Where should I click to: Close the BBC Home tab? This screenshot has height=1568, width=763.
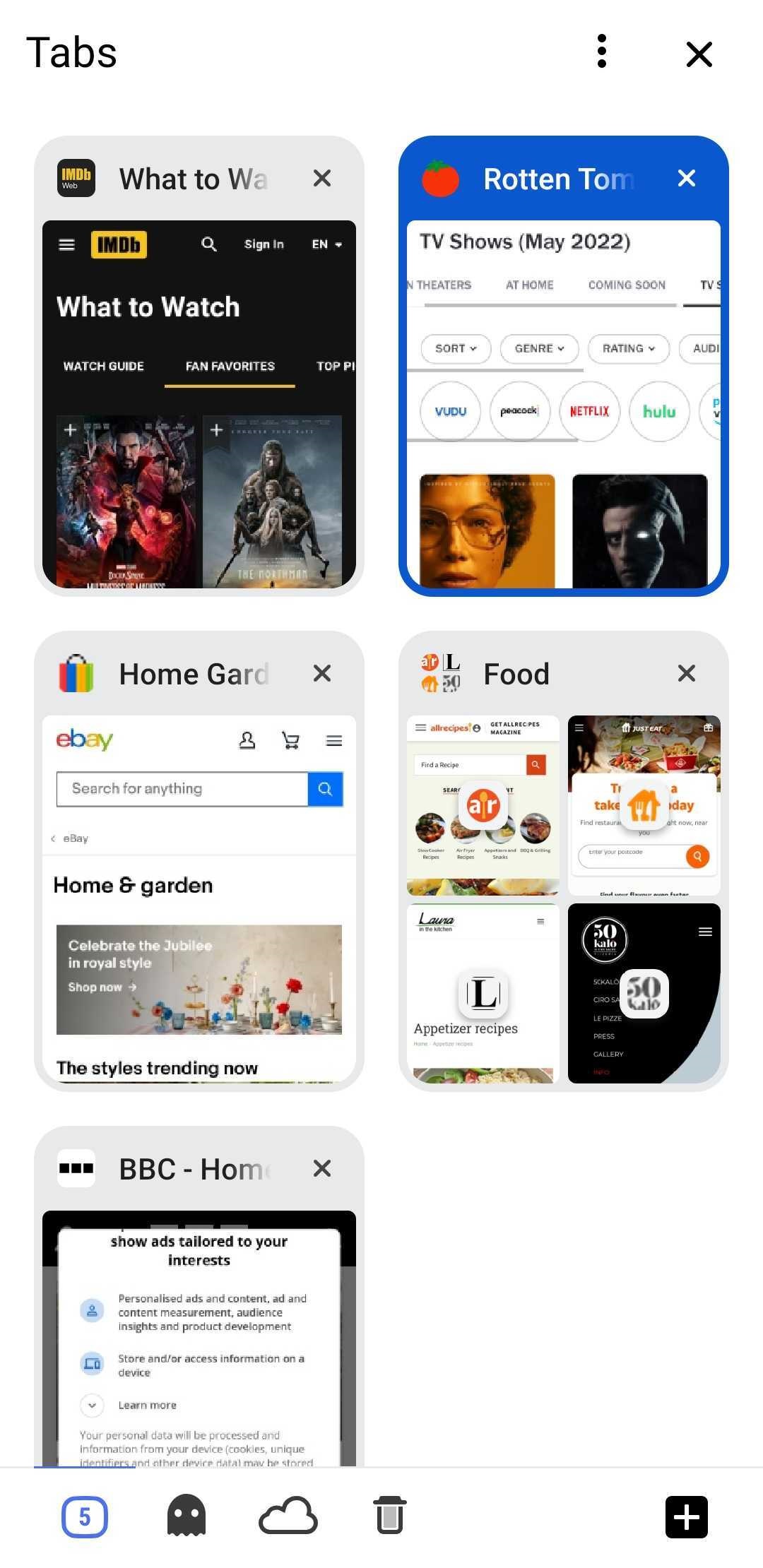point(322,1169)
